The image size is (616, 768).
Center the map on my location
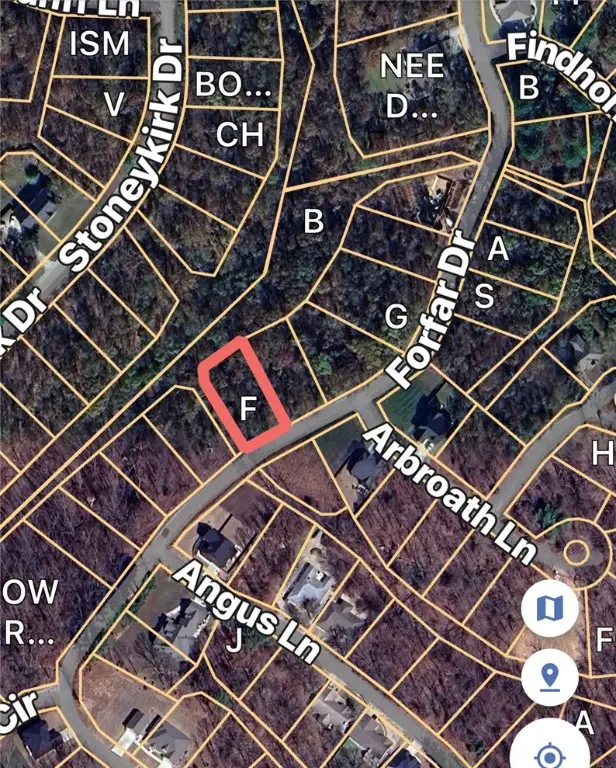(547, 750)
